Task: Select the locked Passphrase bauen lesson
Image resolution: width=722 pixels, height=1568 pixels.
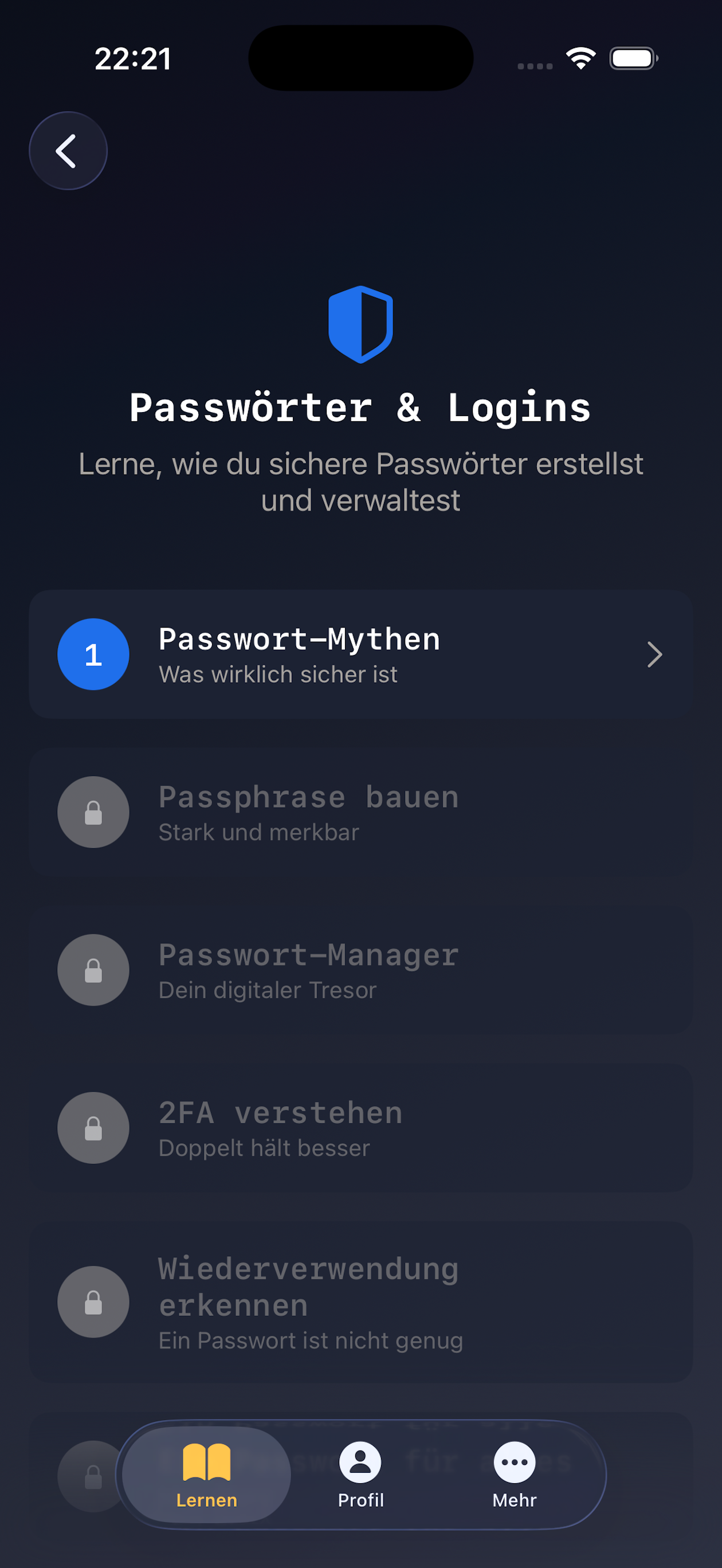Action: (360, 812)
